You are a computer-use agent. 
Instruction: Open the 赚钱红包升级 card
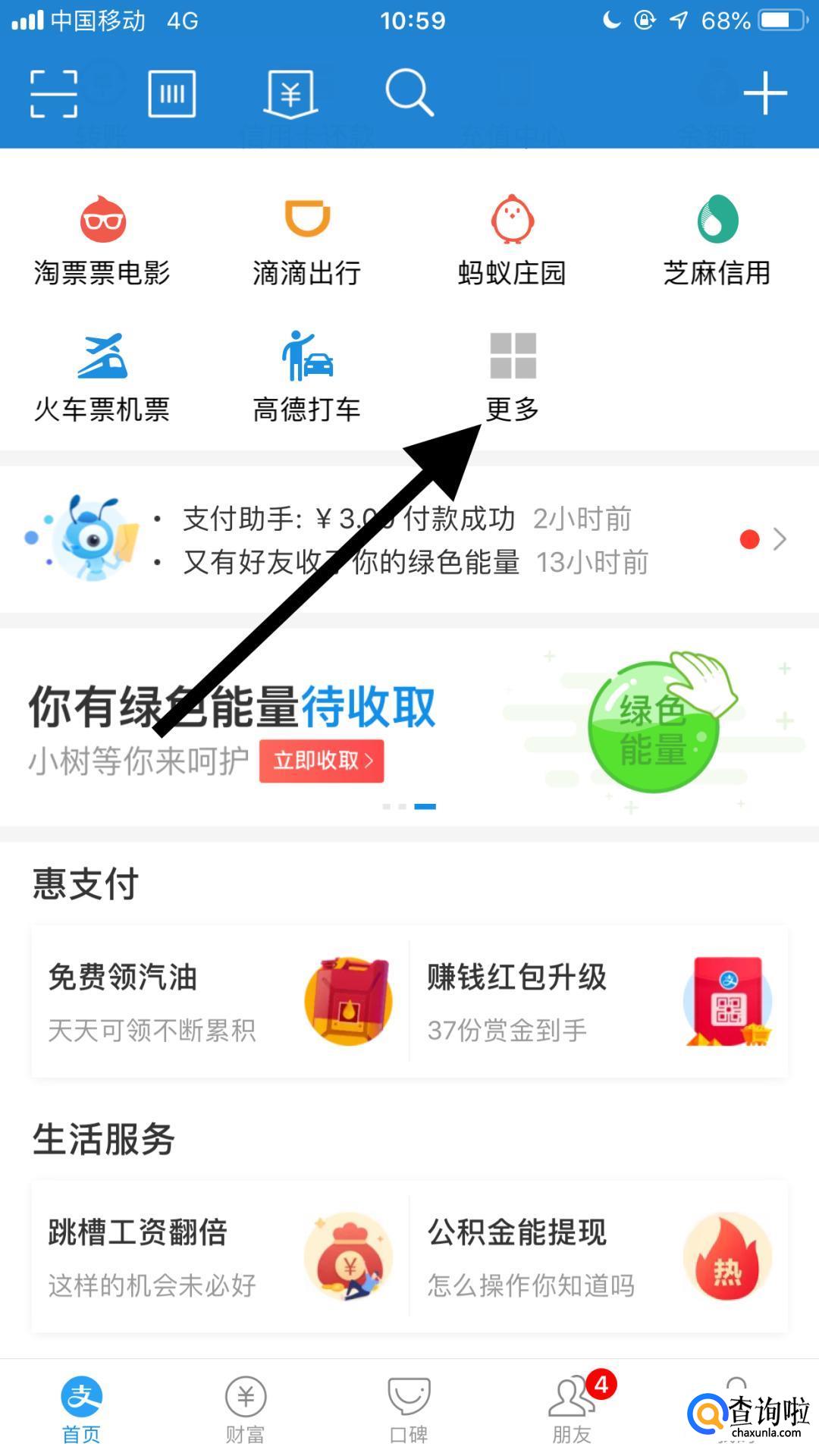click(599, 1001)
